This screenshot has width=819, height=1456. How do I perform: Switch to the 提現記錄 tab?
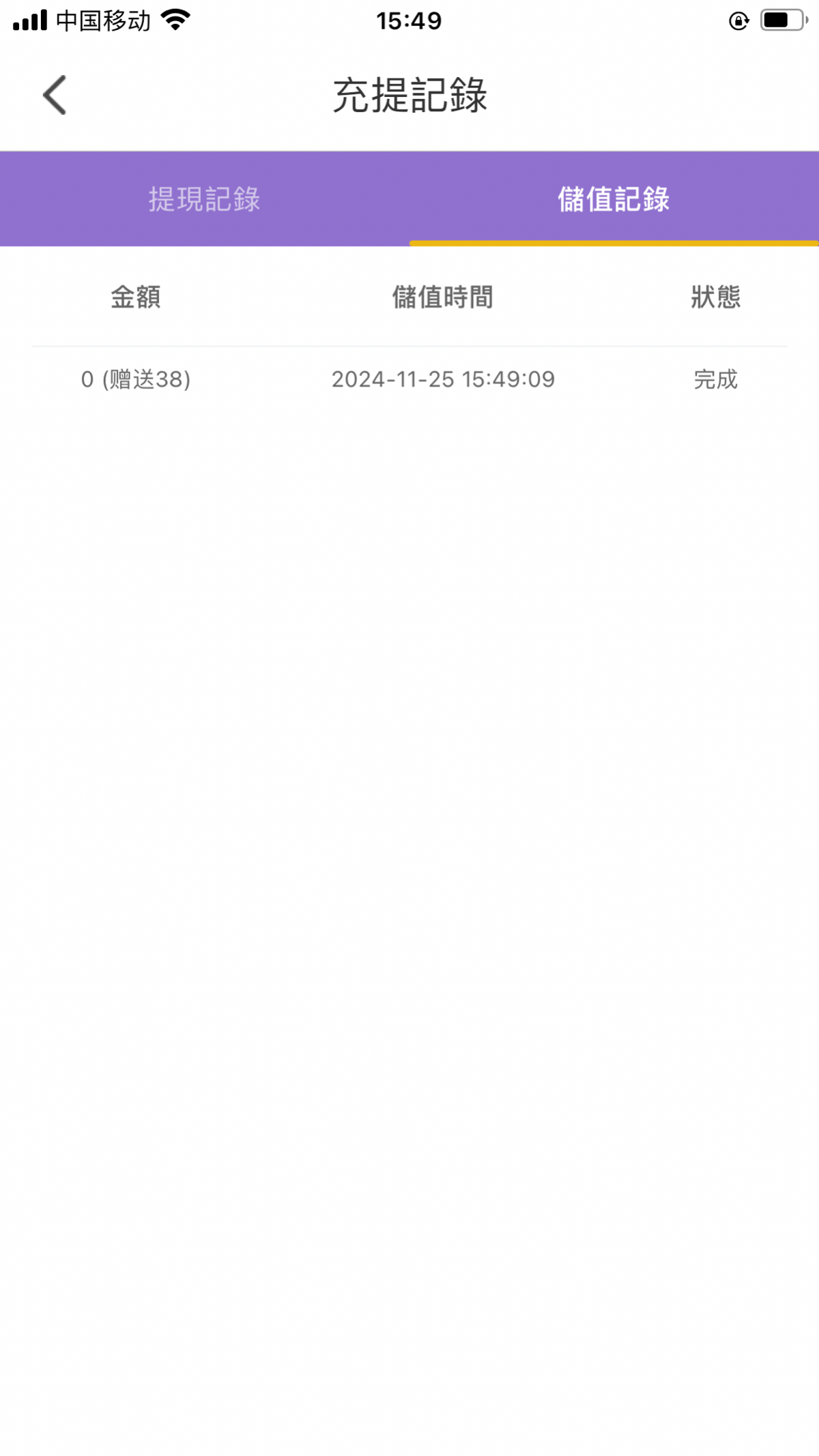click(x=205, y=199)
